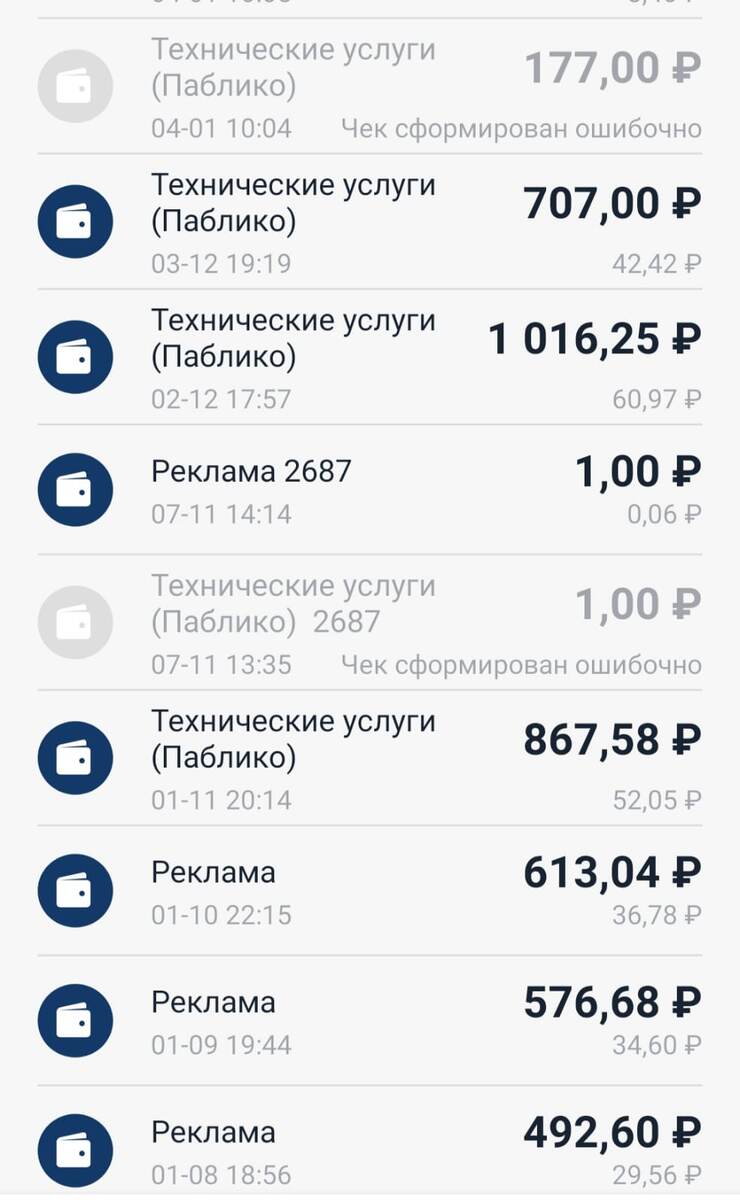Viewport: 740px width, 1200px height.
Task: Open the cancelled receipt dated 07-11 13:35
Action: pos(370,622)
